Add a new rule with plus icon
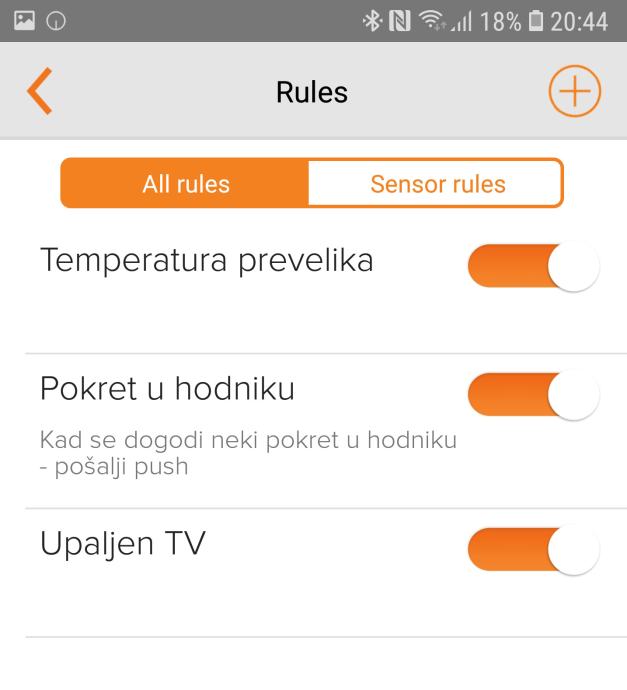The width and height of the screenshot is (627, 690). click(x=575, y=92)
